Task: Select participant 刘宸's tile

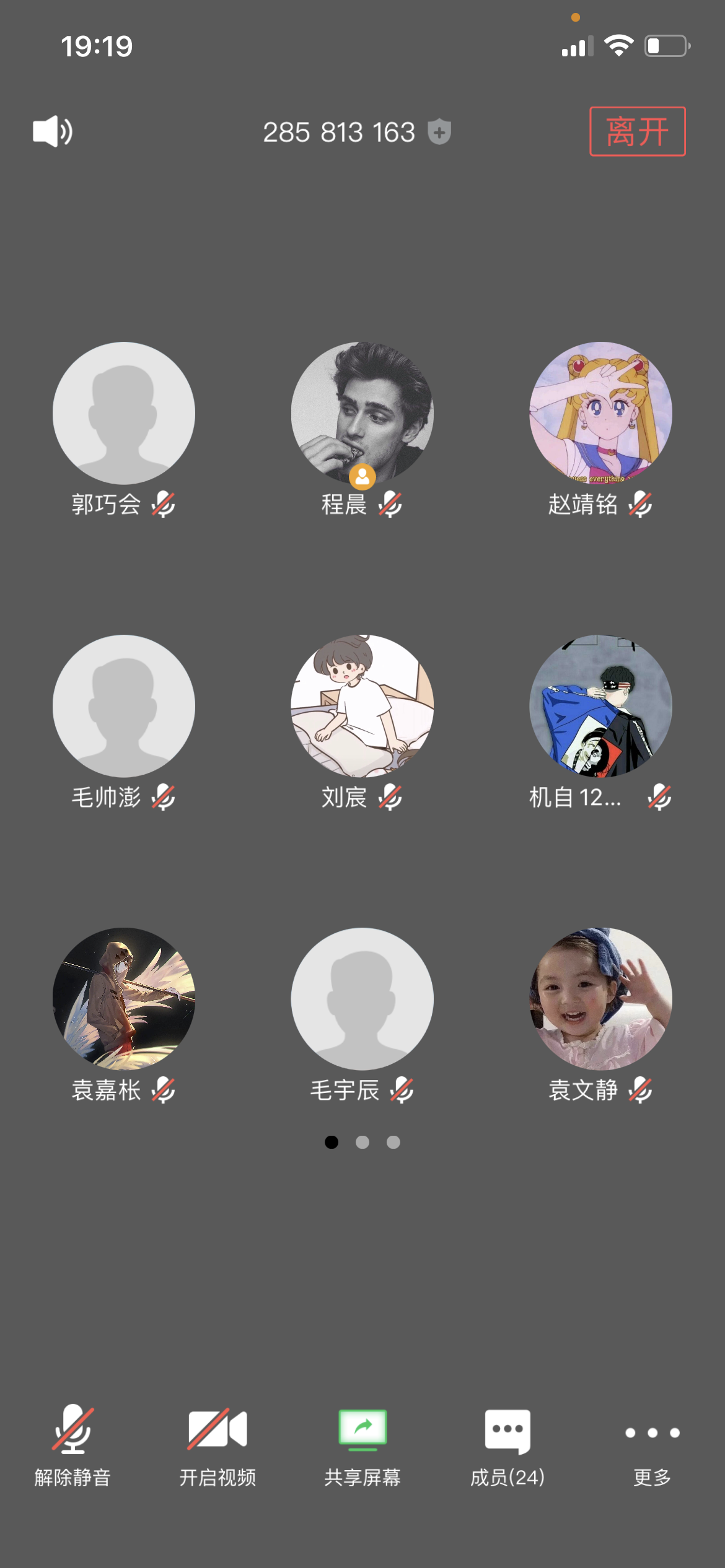Action: coord(362,706)
